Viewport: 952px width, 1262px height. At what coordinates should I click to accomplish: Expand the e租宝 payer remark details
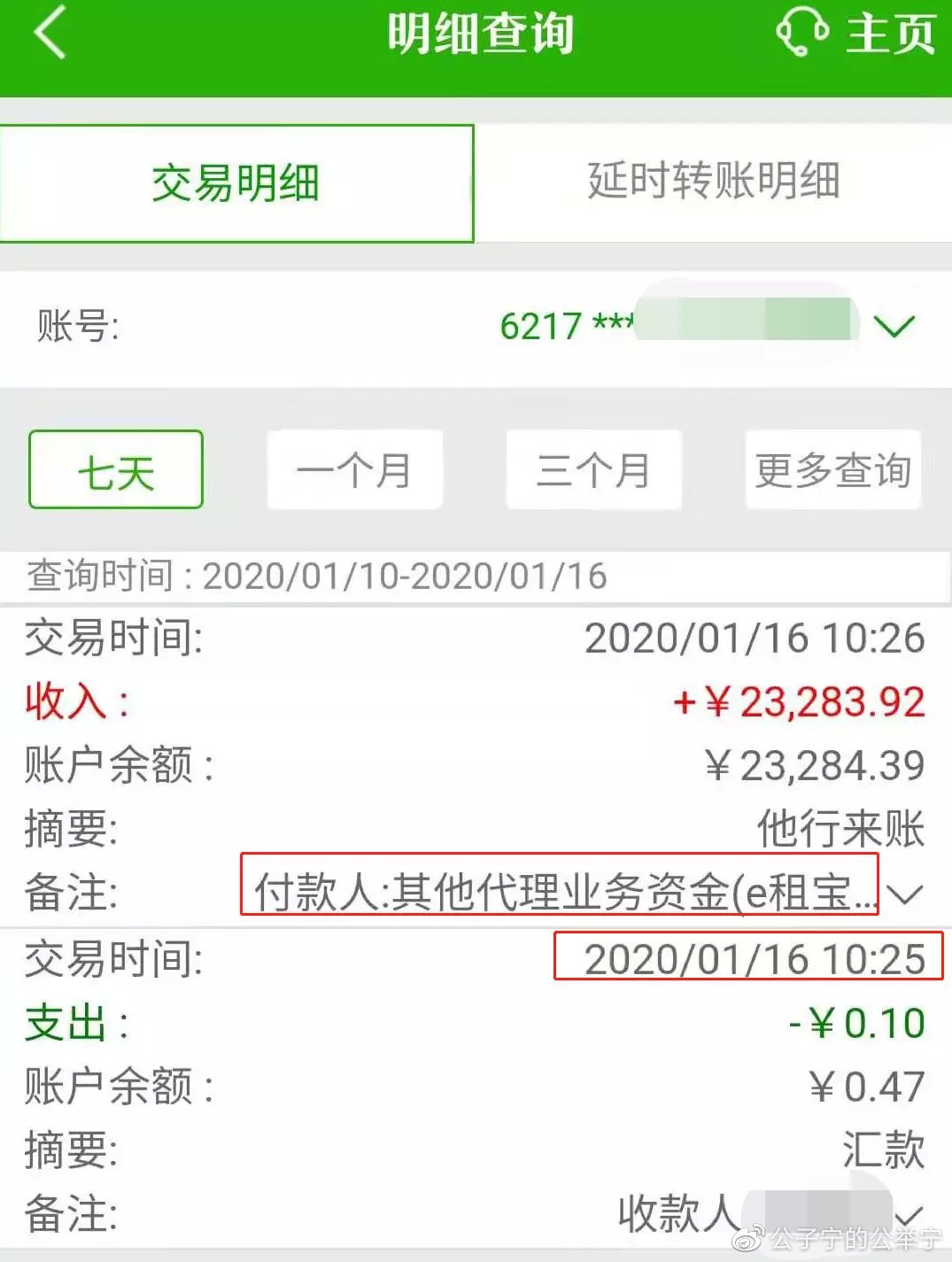(905, 895)
